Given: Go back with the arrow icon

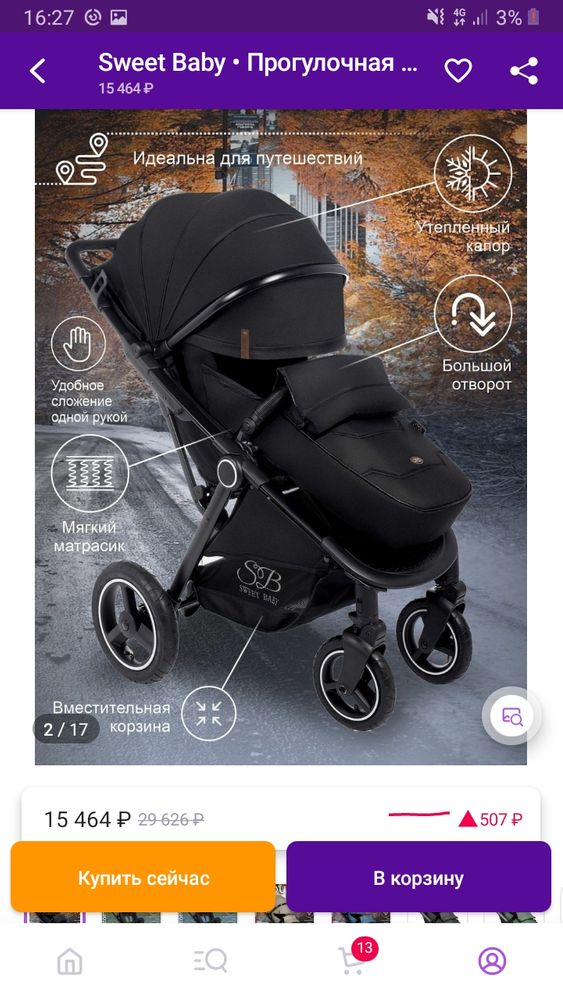Looking at the screenshot, I should (x=38, y=71).
